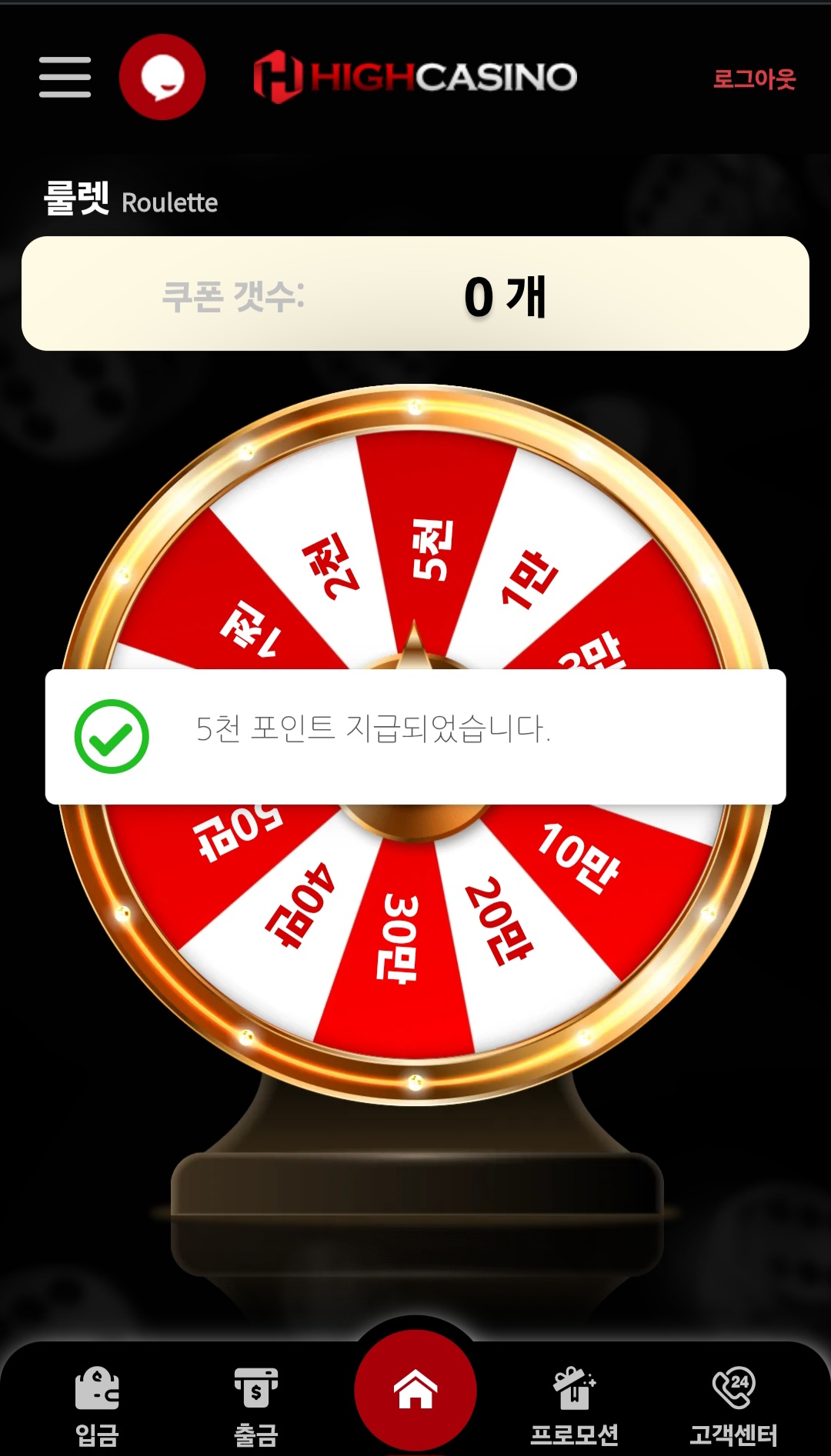The image size is (831, 1456).
Task: Open the red chat bubble icon
Action: coord(162,77)
